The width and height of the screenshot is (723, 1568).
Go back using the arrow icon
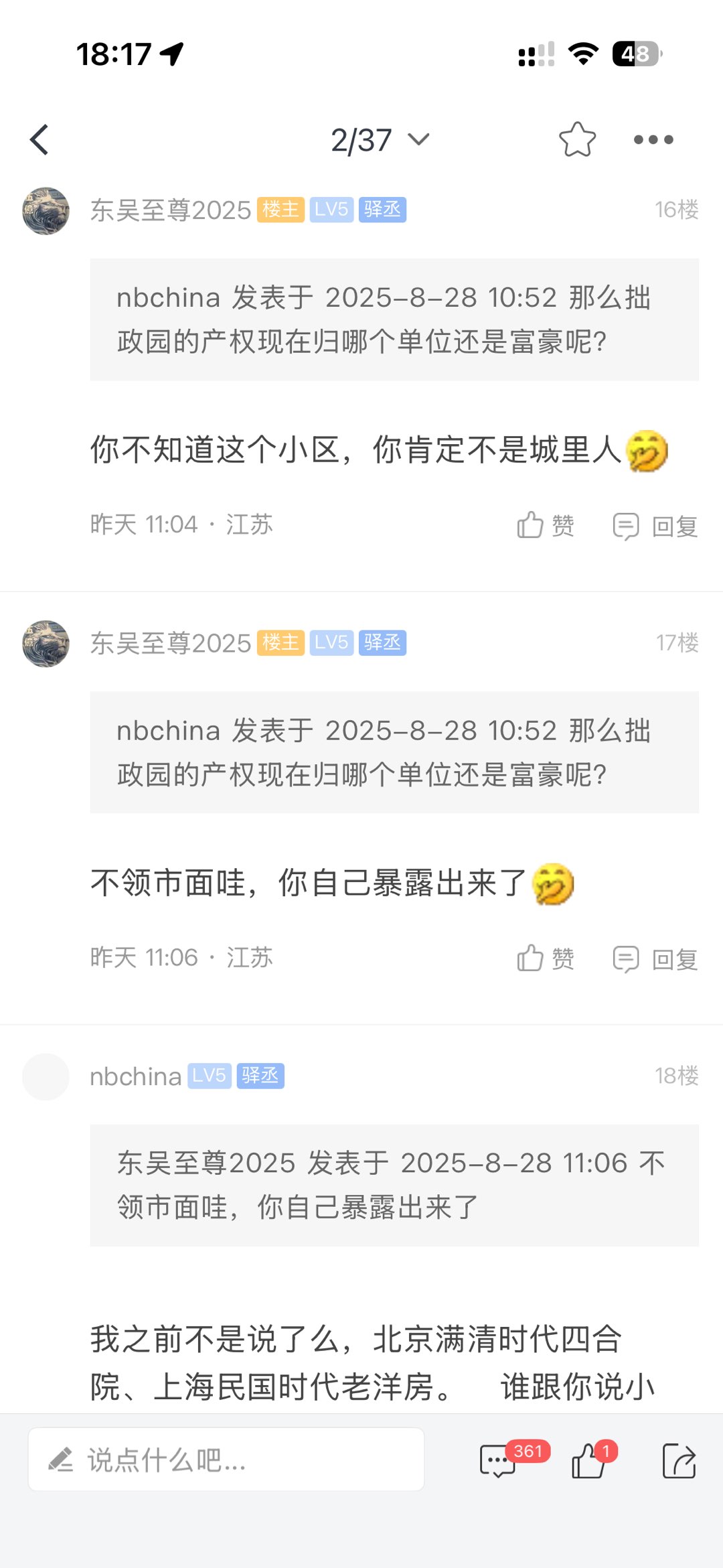[39, 139]
